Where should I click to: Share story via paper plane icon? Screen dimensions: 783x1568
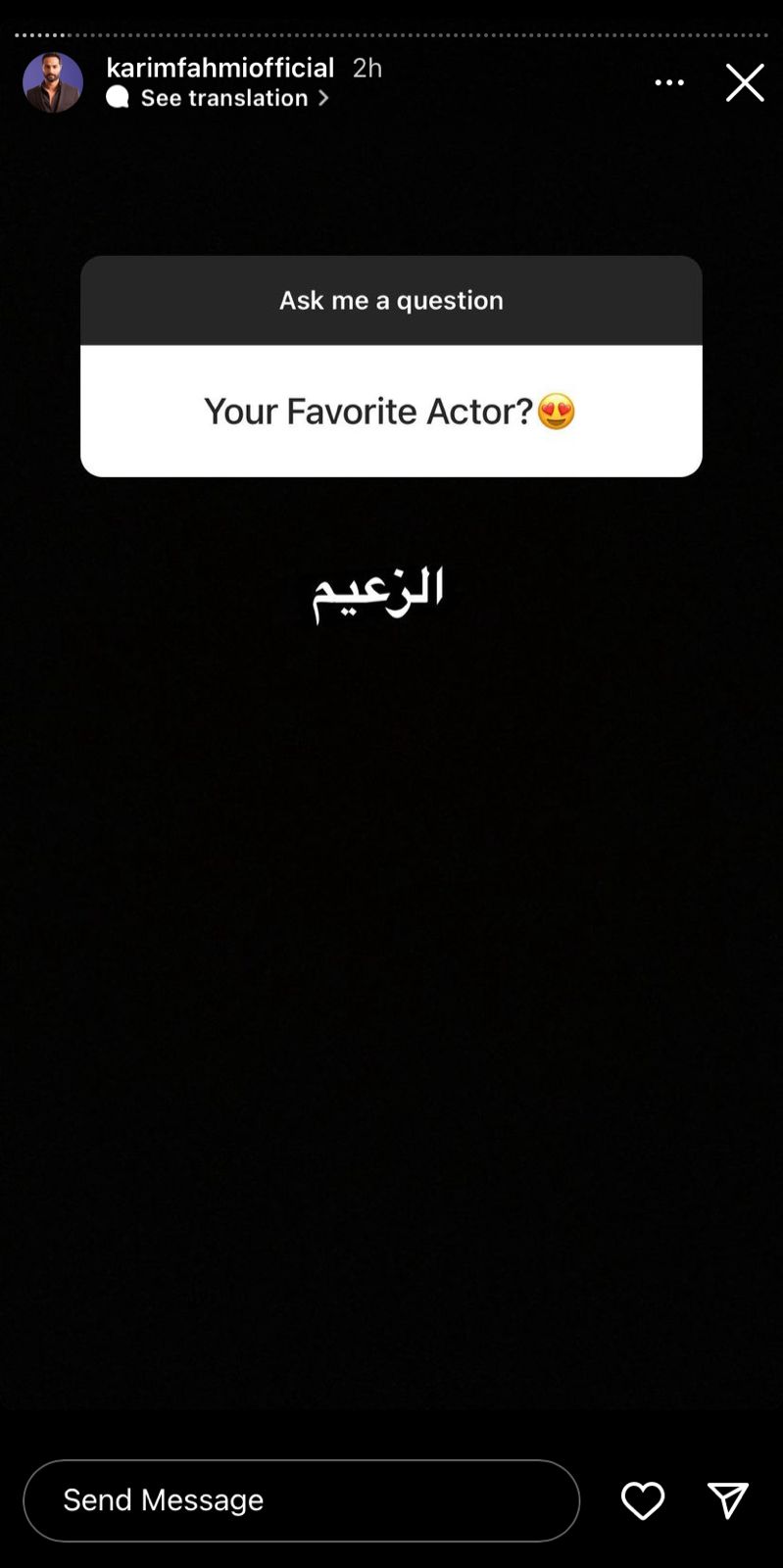coord(728,1500)
